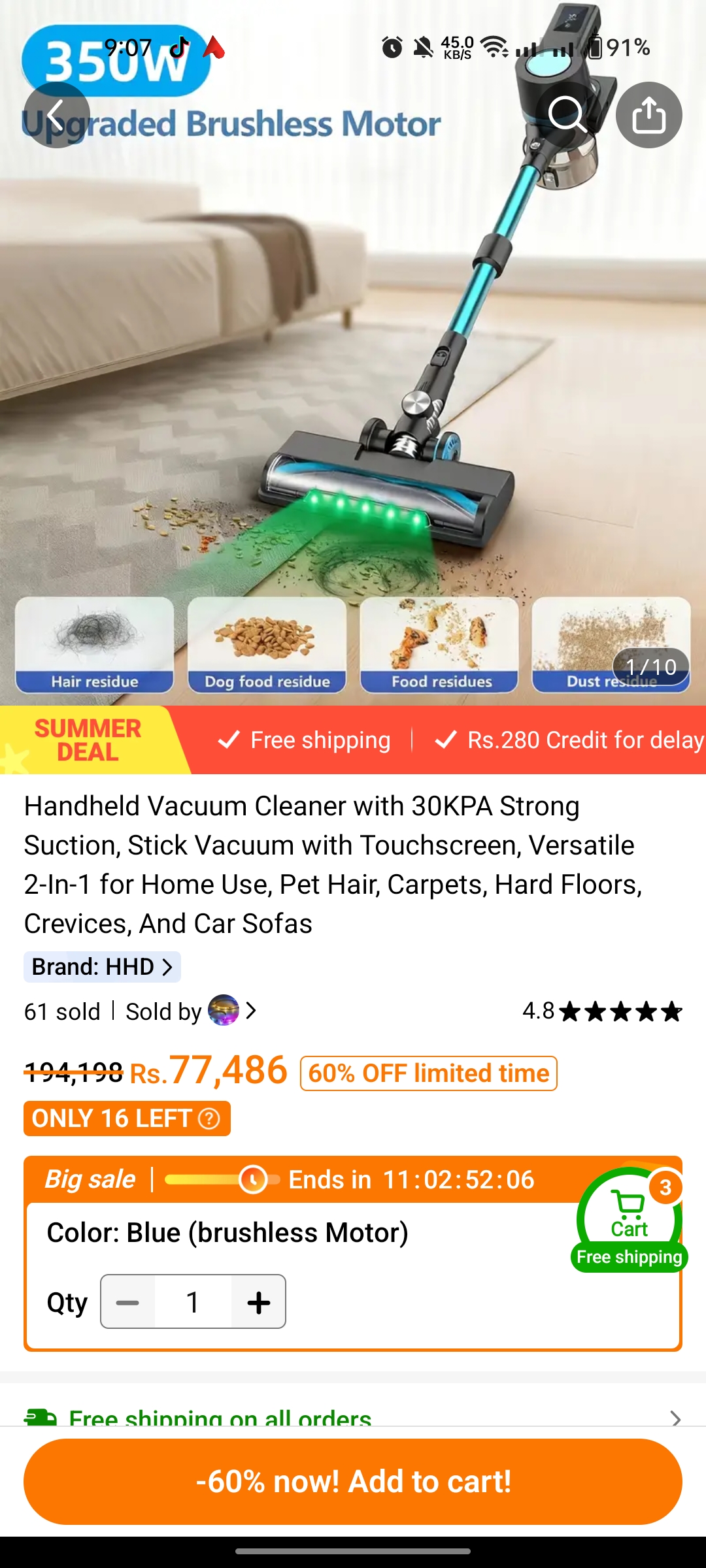Open Color: Blue (brushless Motor) option
Viewport: 706px width, 1568px height.
click(227, 1233)
